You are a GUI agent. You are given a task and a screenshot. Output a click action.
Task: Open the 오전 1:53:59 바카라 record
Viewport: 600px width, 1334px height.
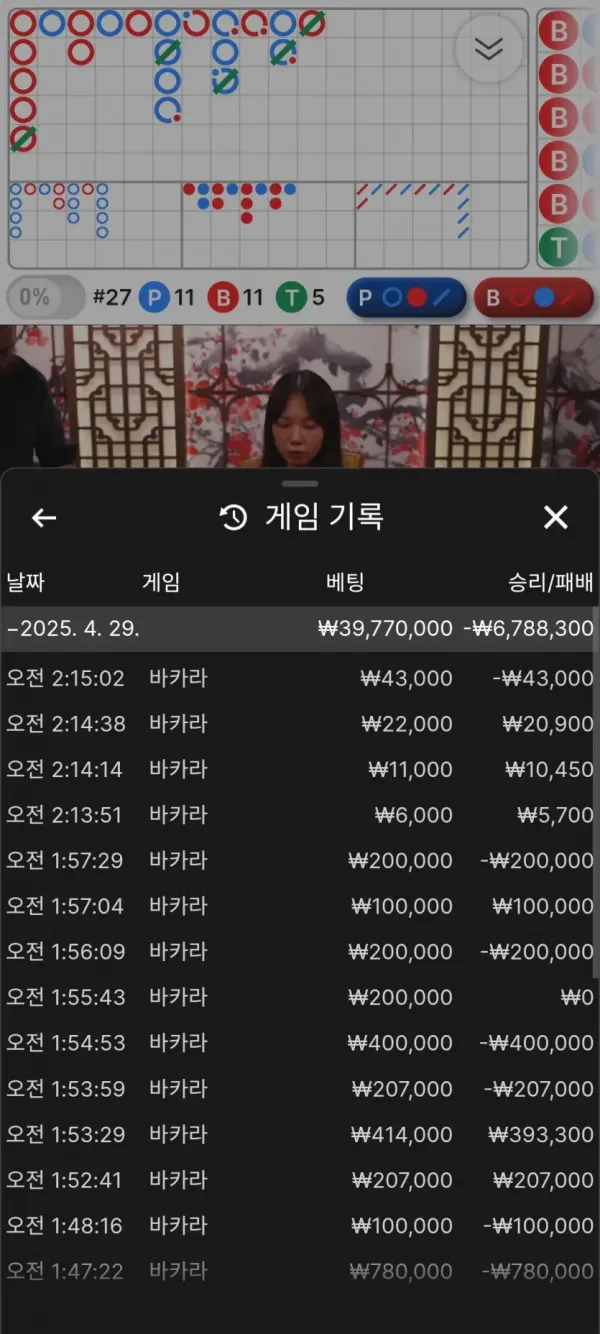300,1089
